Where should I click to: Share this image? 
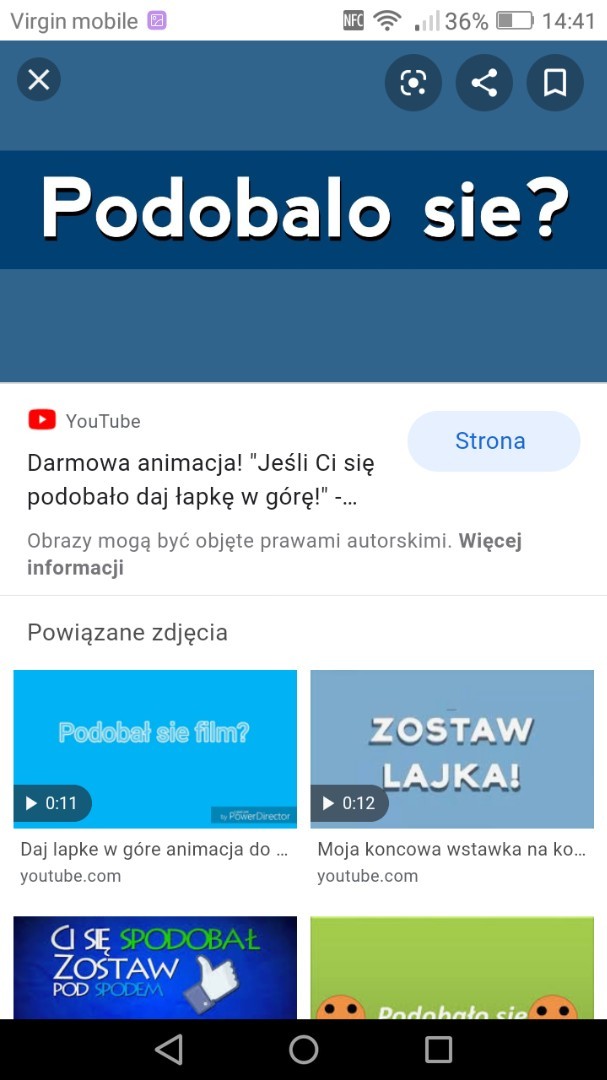coord(484,82)
